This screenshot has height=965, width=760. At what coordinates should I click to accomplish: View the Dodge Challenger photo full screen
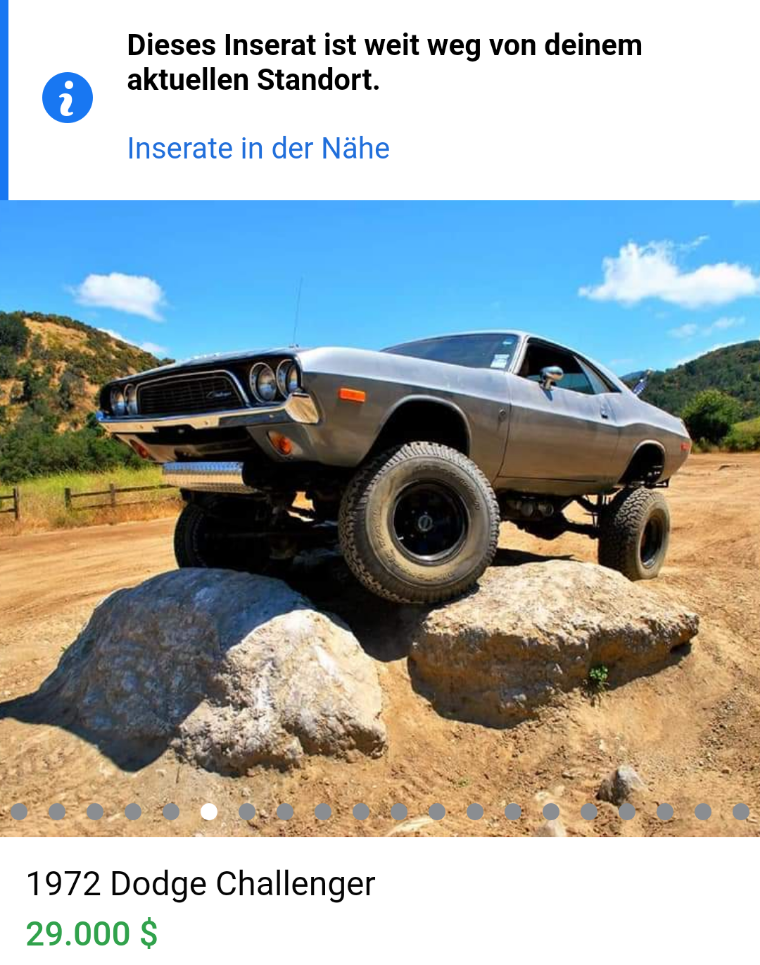[x=380, y=500]
